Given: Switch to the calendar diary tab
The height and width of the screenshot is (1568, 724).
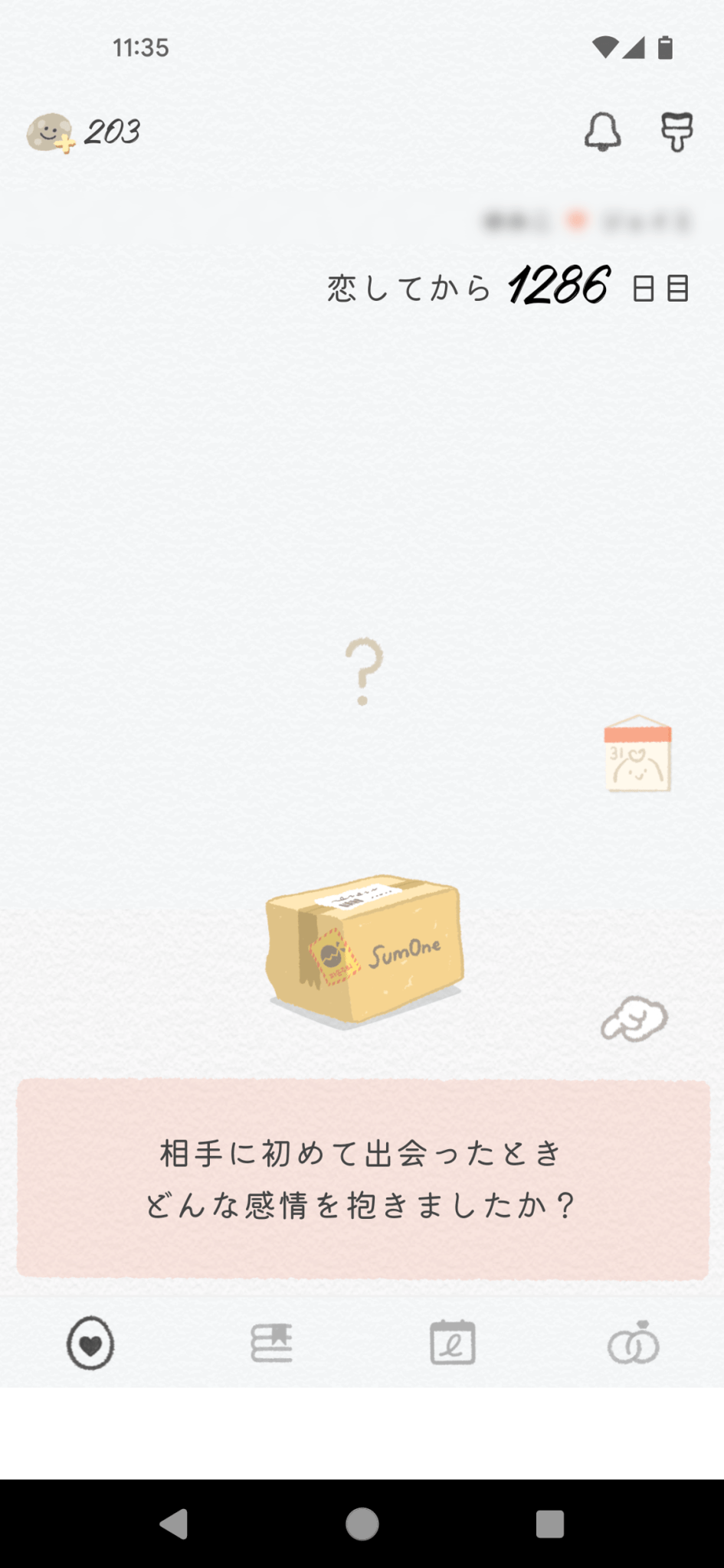Looking at the screenshot, I should [x=453, y=1342].
